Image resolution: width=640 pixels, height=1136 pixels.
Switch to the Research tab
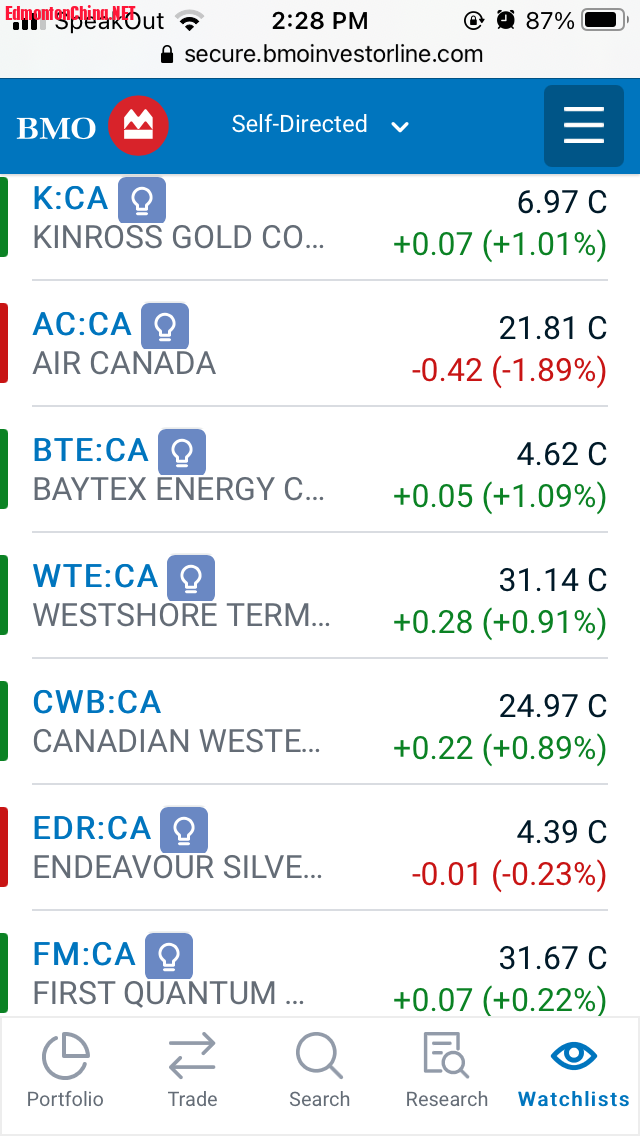click(x=446, y=1072)
